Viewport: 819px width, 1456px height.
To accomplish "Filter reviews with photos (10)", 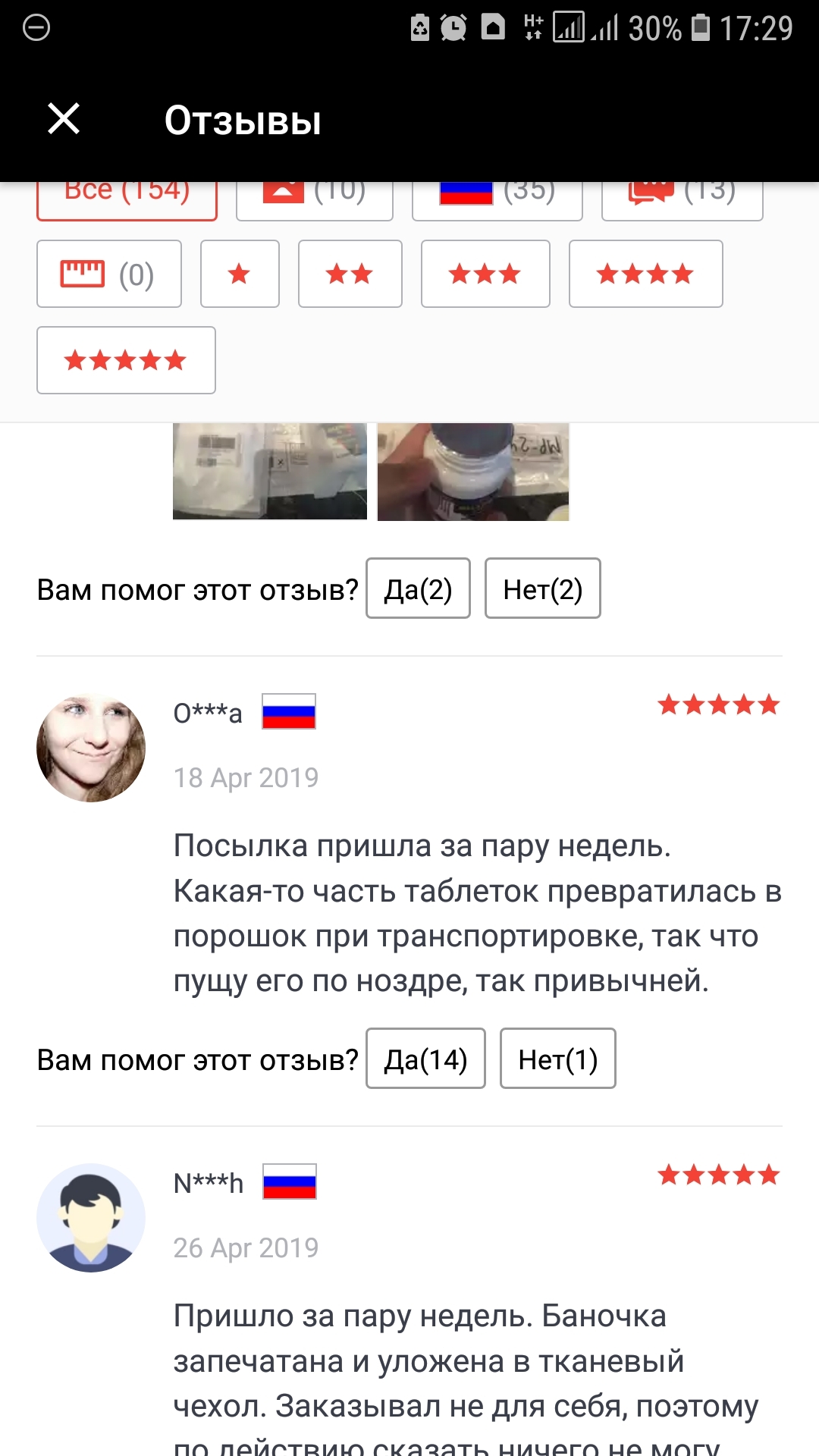I will (314, 200).
